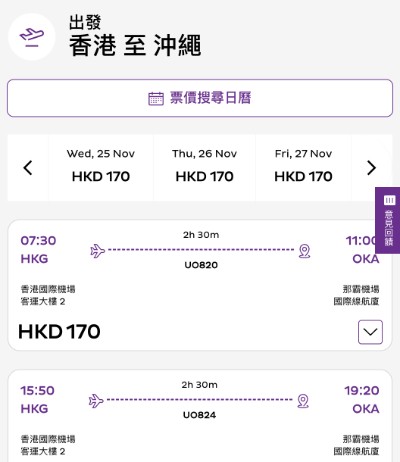Select Wed, 25 Nov fare date
400x462 pixels.
101,168
